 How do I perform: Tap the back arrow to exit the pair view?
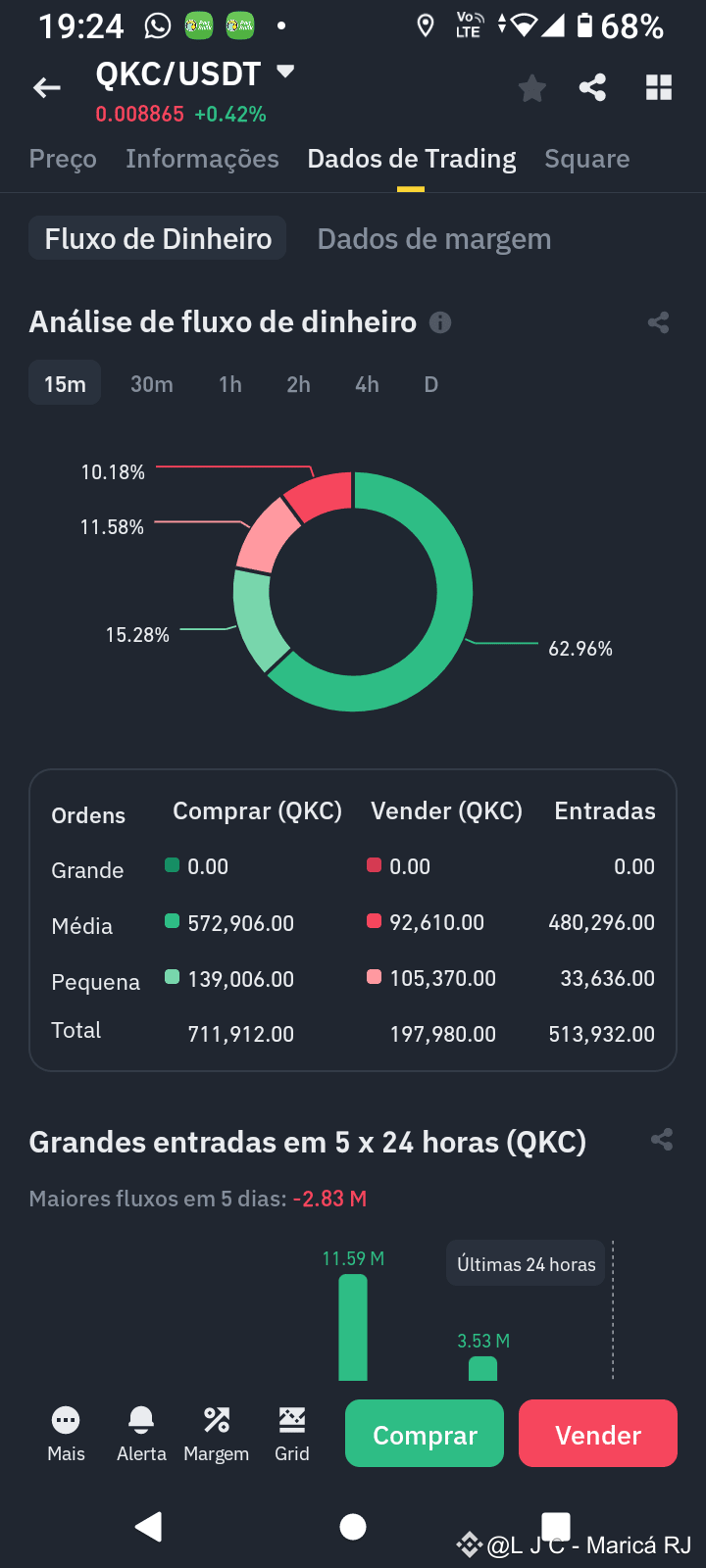point(46,87)
